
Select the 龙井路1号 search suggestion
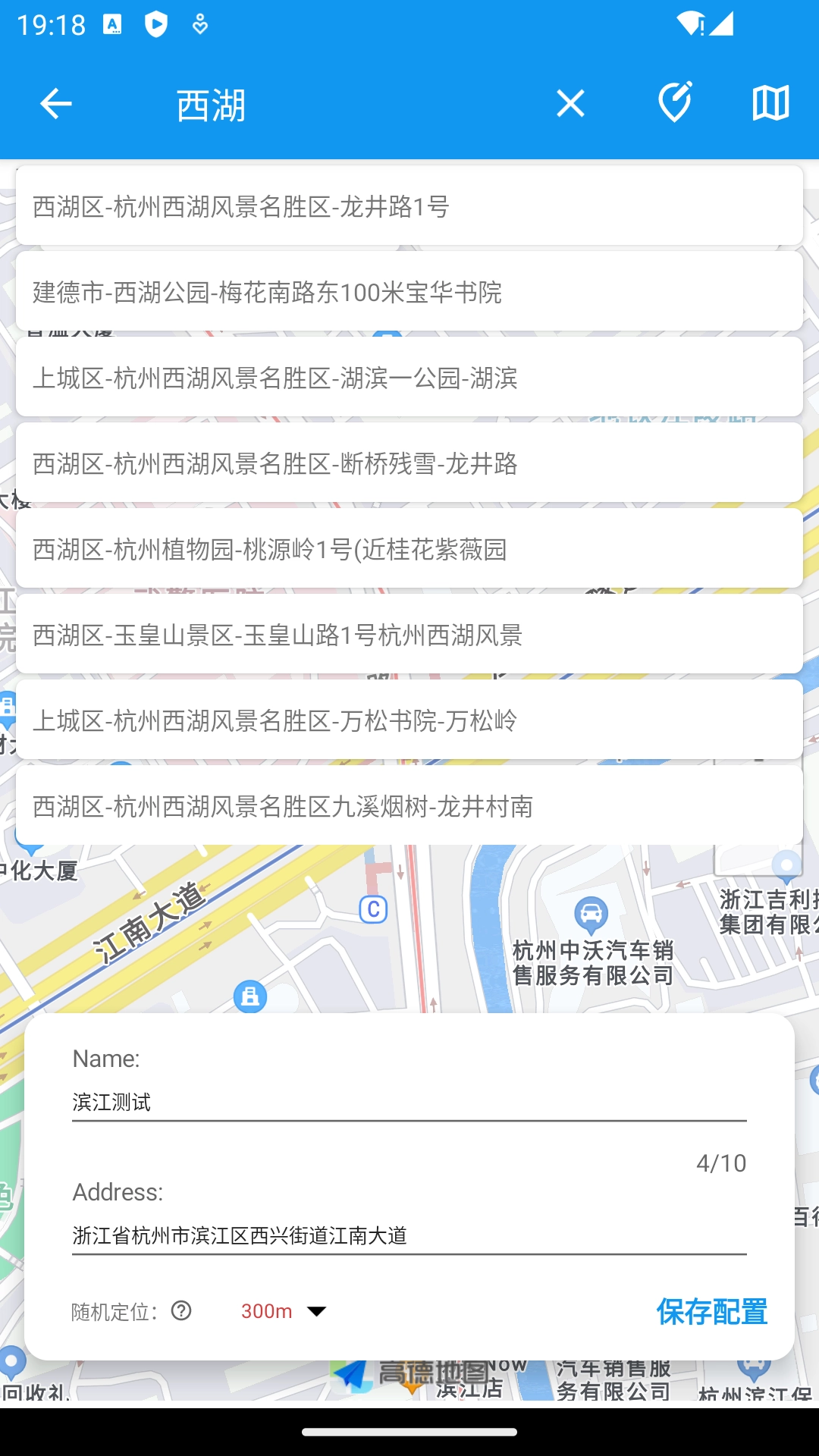tap(409, 205)
